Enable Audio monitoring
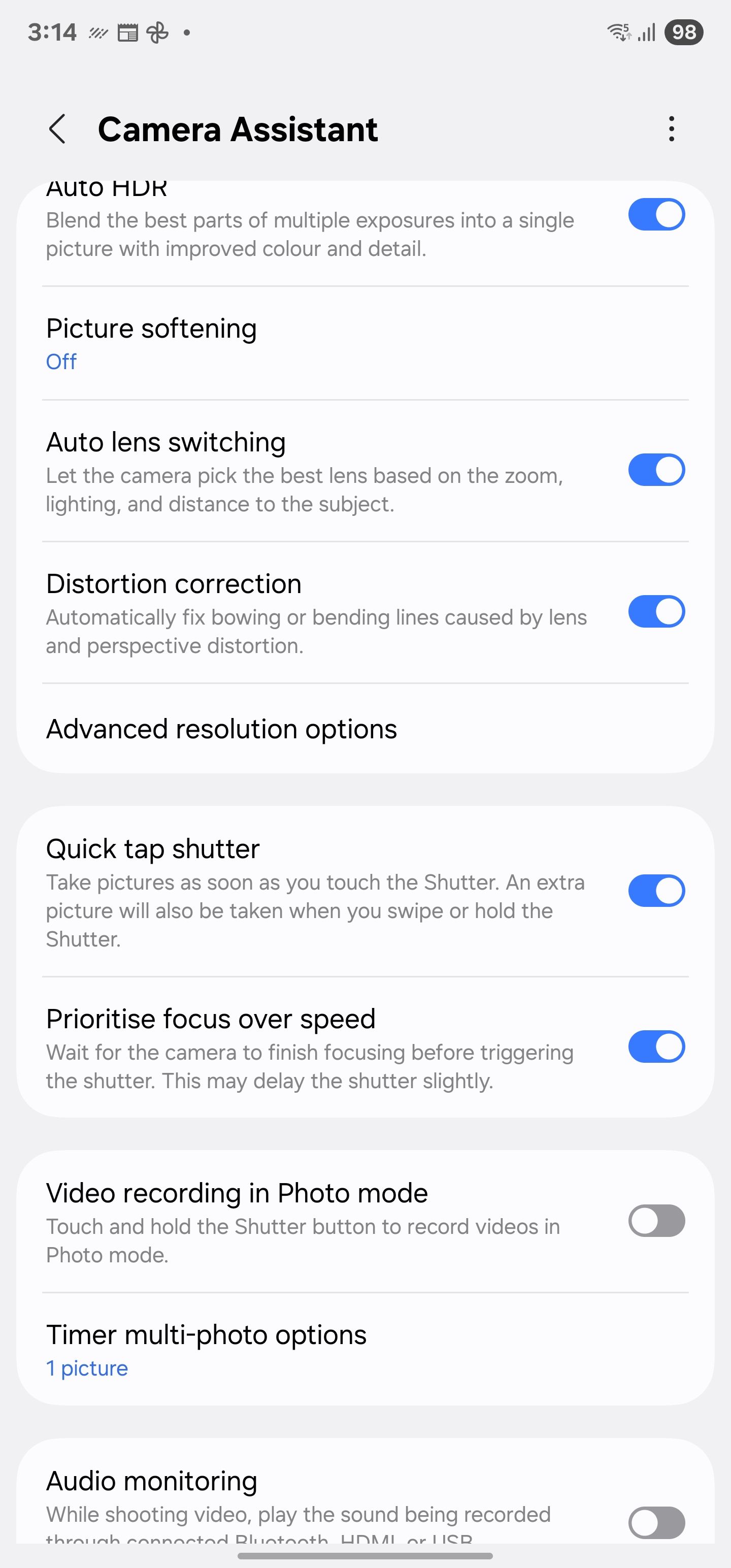Screen dimensions: 731x1568 click(x=656, y=1522)
